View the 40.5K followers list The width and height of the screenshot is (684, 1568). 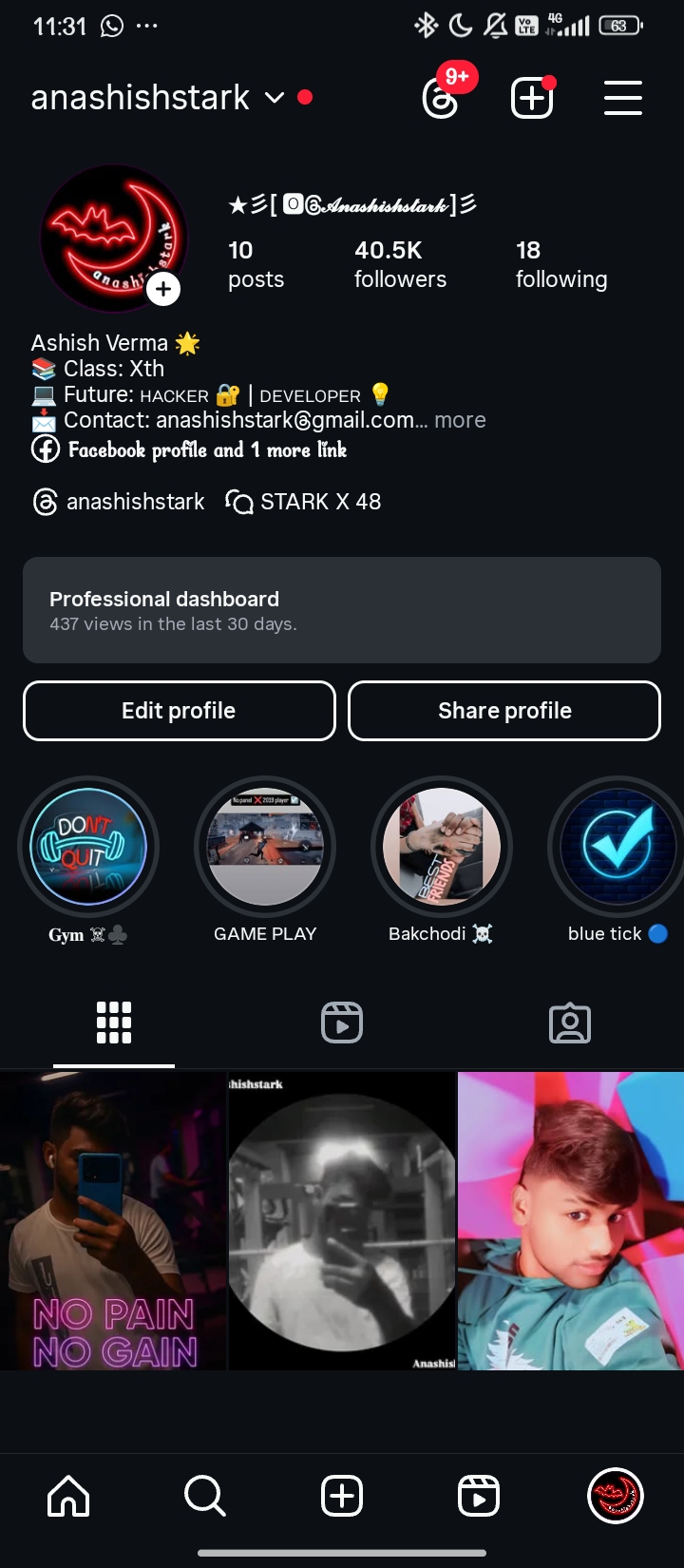click(400, 264)
